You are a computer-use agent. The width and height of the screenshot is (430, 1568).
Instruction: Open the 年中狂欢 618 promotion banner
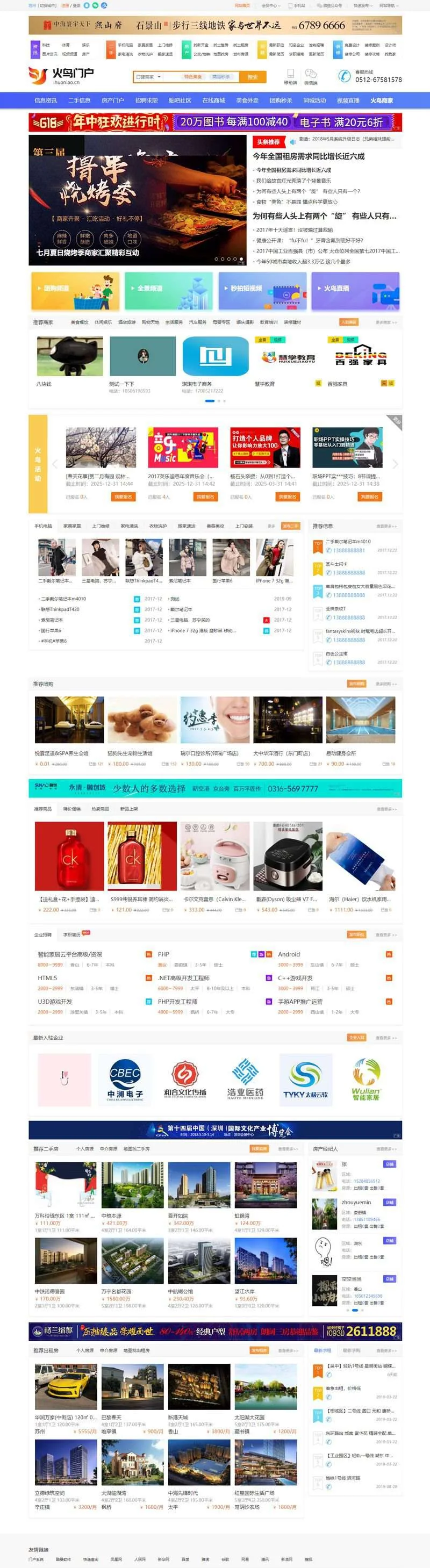coord(215,123)
